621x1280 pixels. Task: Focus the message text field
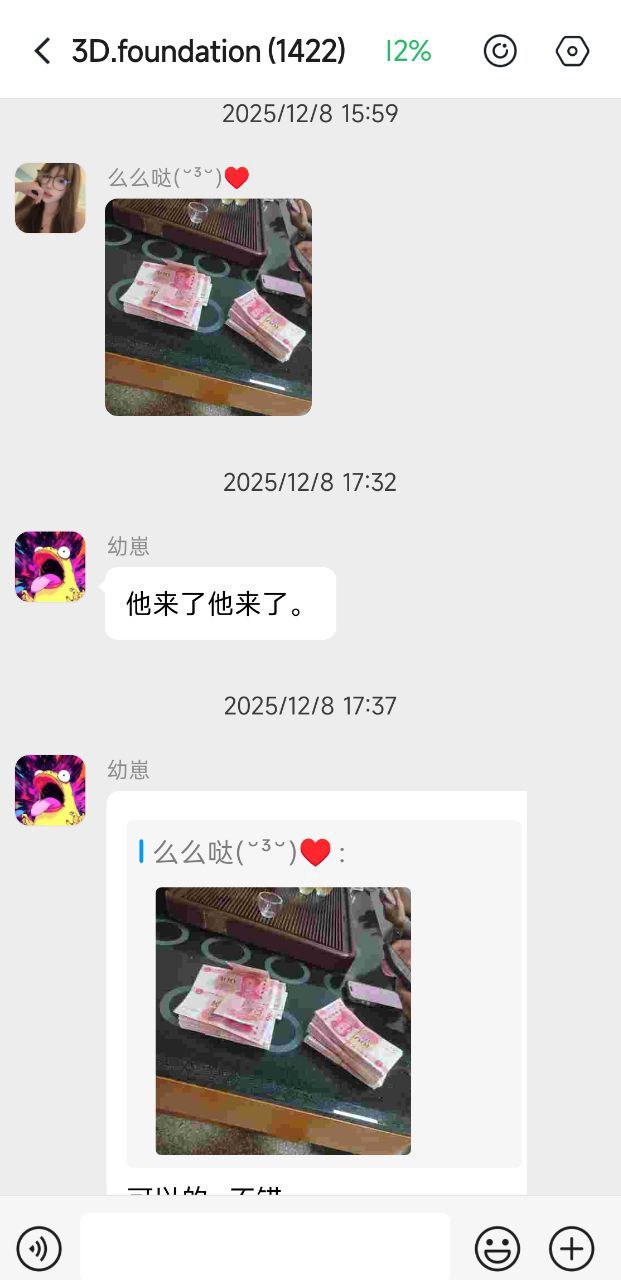[265, 1247]
